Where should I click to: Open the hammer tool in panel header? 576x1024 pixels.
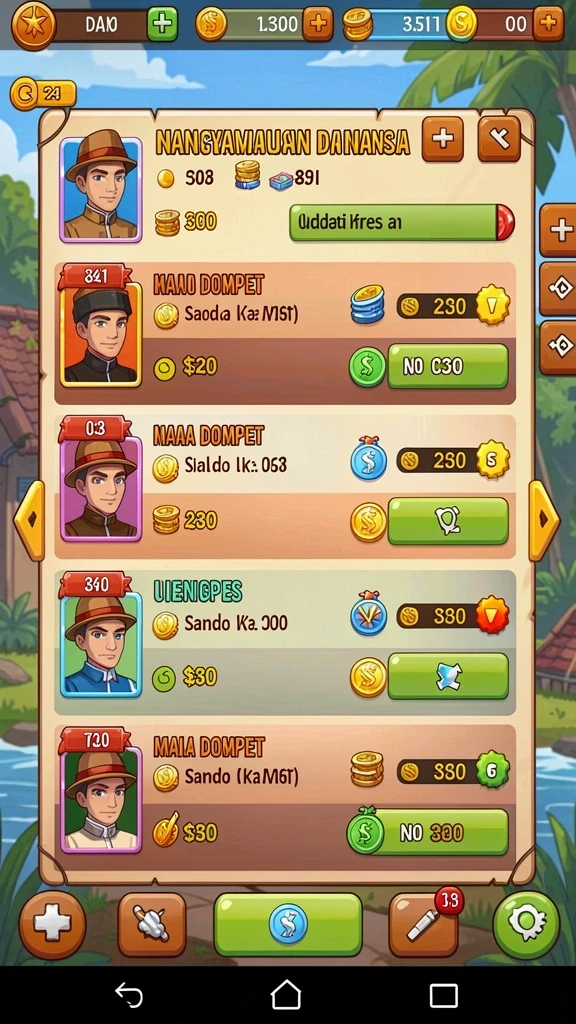tap(499, 139)
